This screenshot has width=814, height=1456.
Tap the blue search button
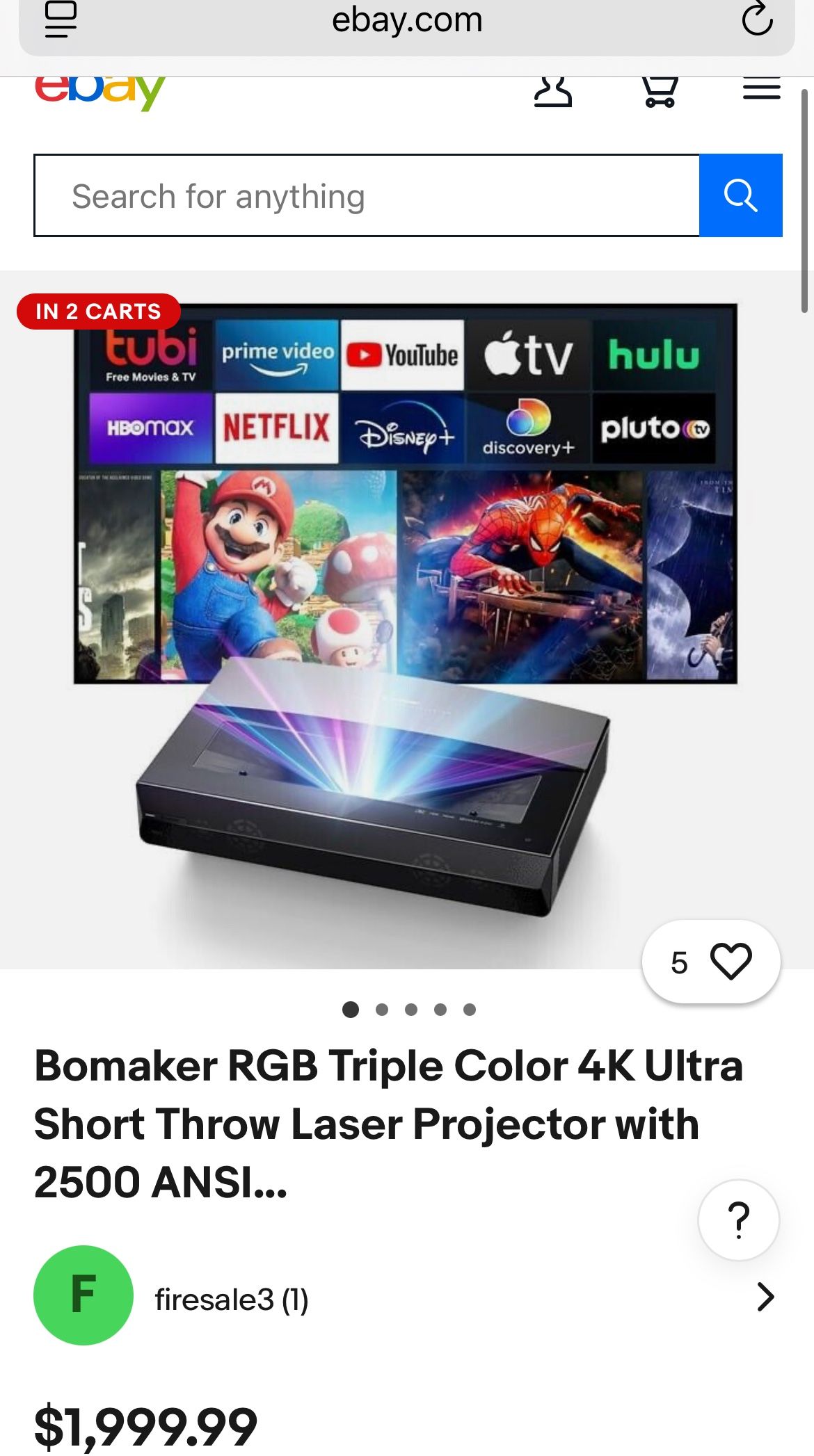(740, 196)
